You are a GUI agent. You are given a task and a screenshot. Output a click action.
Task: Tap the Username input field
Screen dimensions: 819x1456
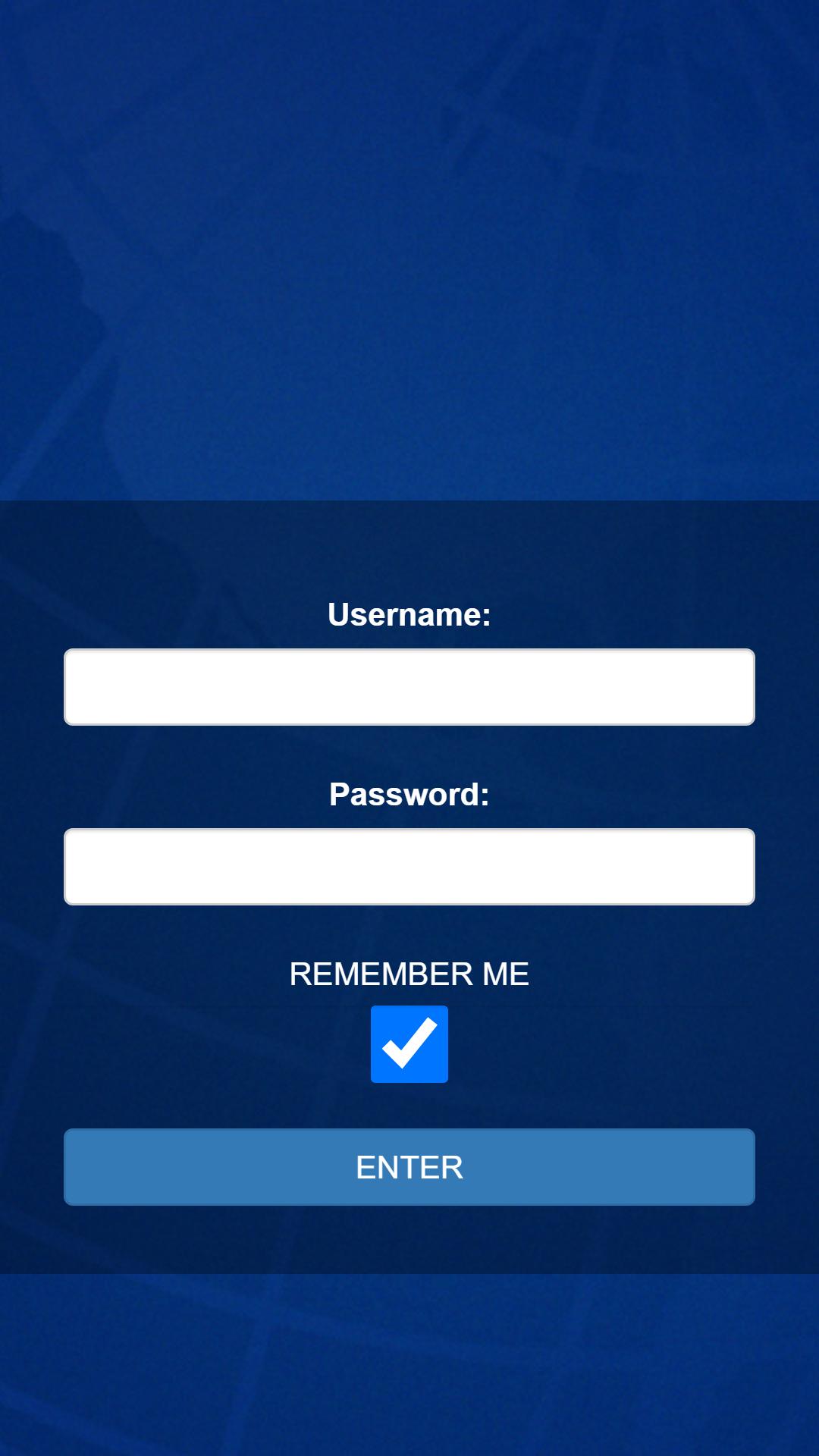[x=409, y=687]
